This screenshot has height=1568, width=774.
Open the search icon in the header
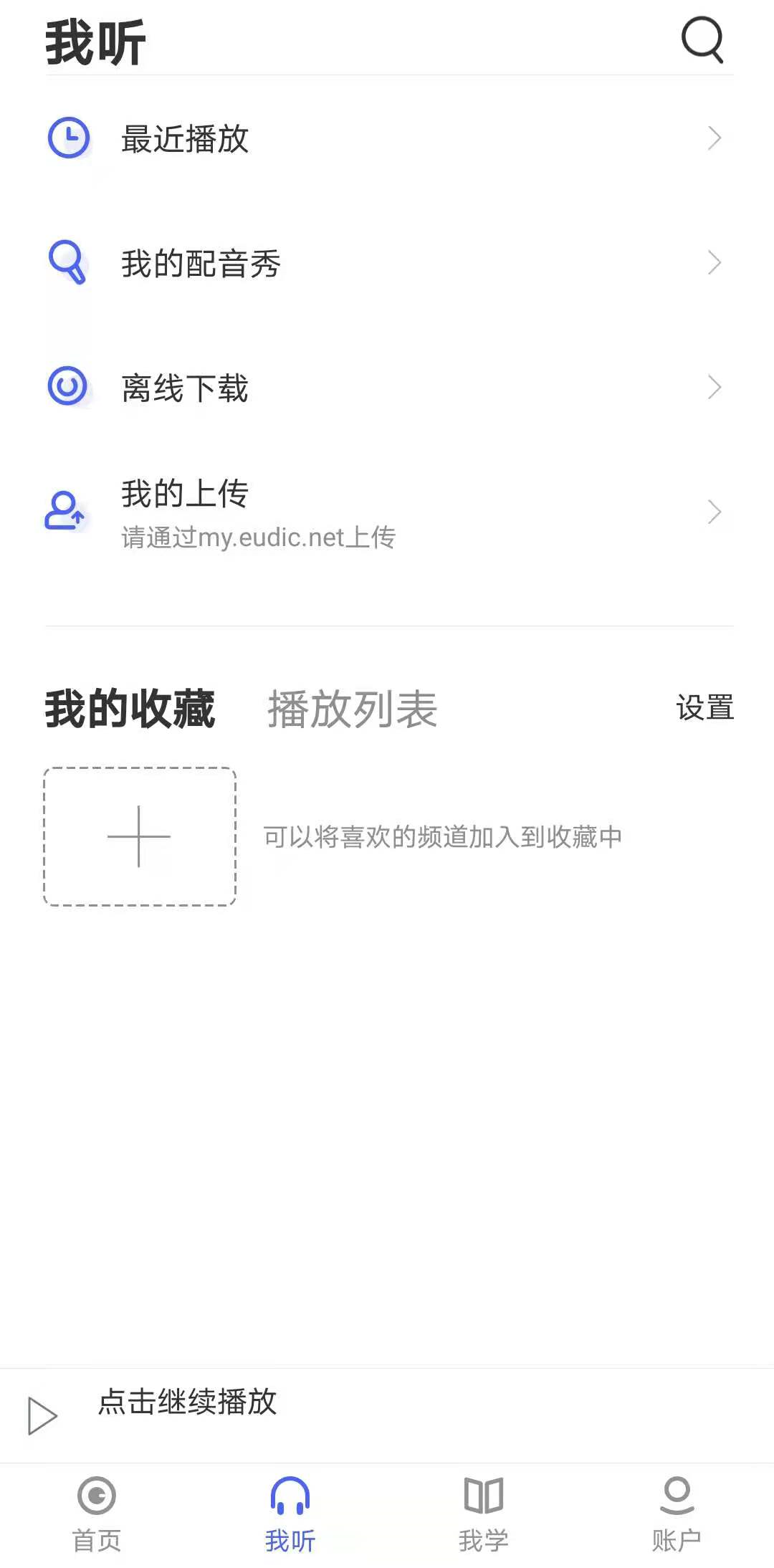pos(702,40)
